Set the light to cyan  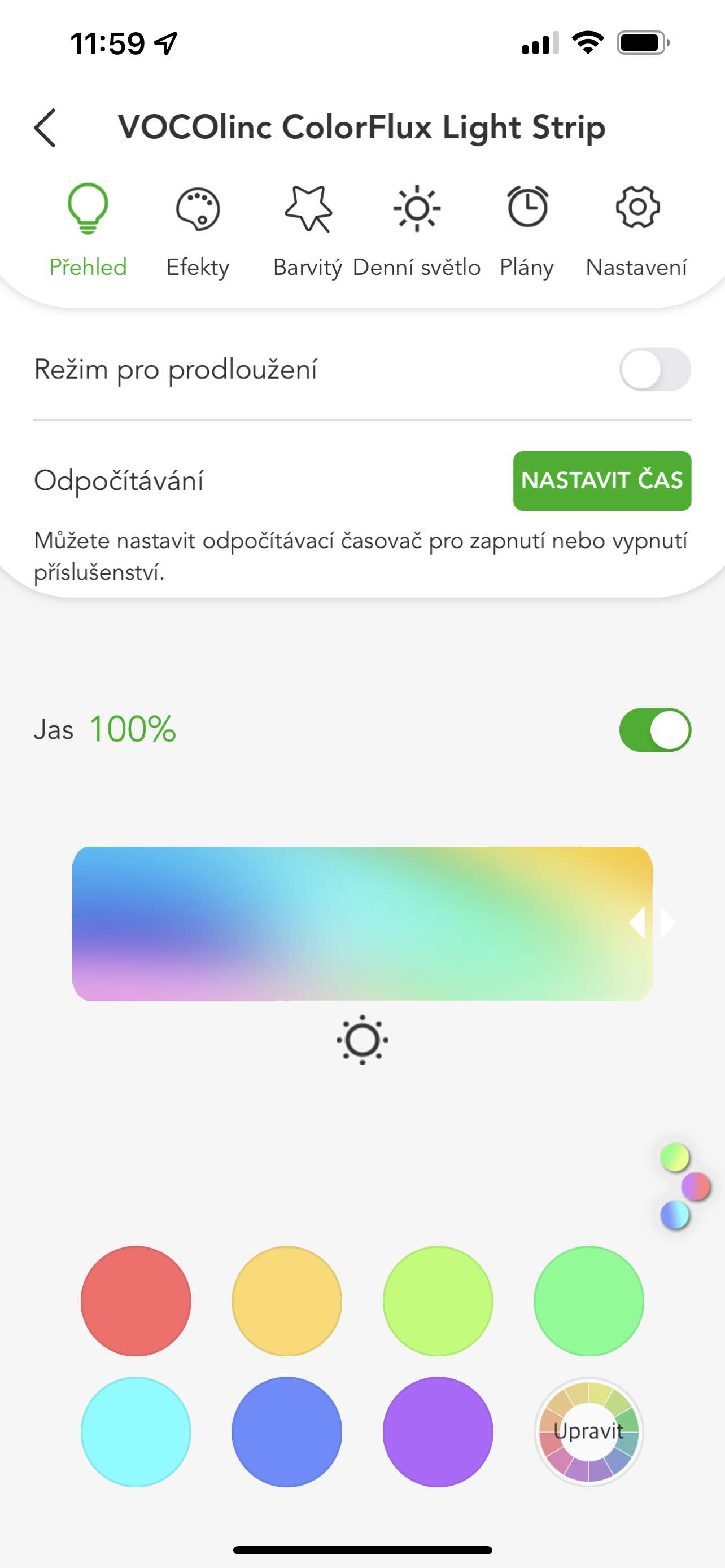(x=136, y=1431)
